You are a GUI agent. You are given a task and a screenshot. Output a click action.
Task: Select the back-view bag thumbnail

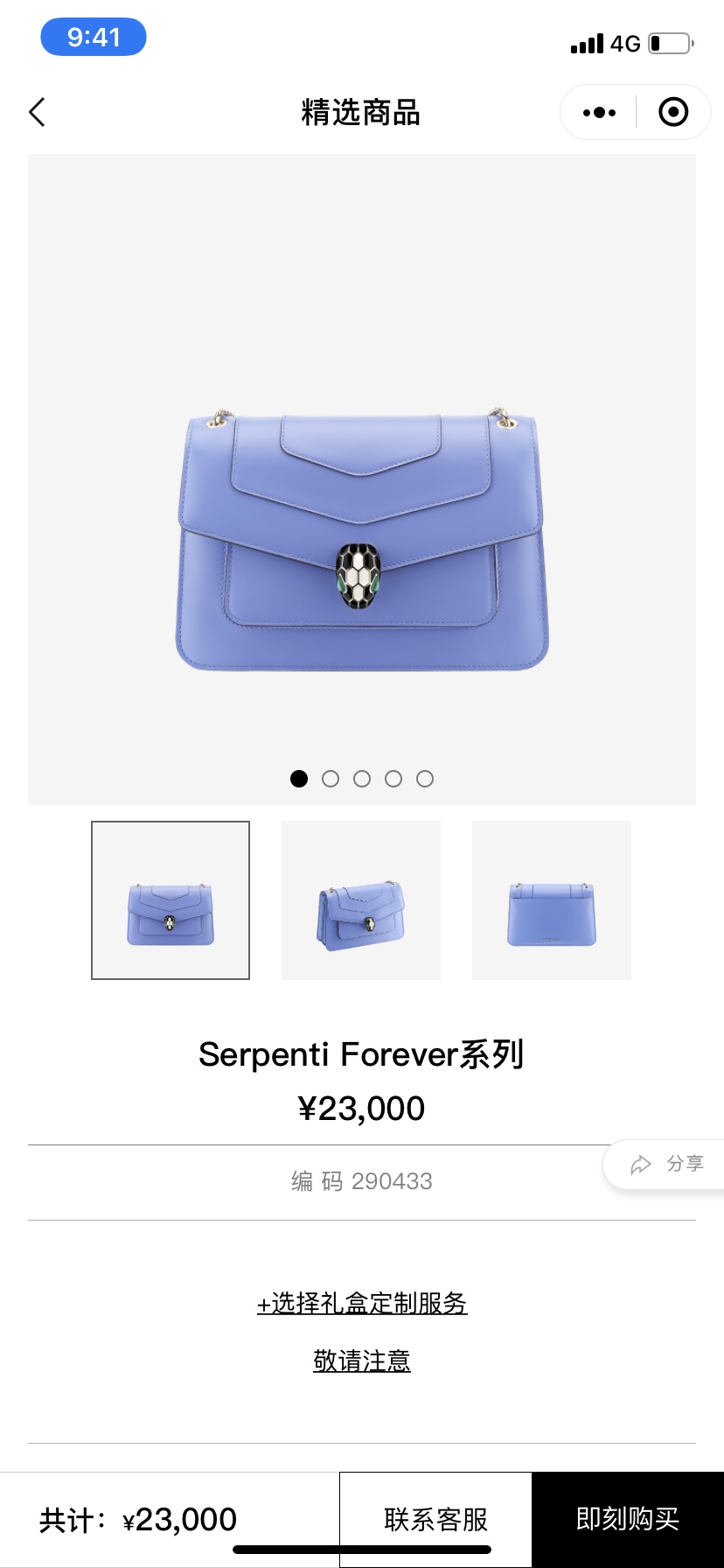(x=552, y=900)
